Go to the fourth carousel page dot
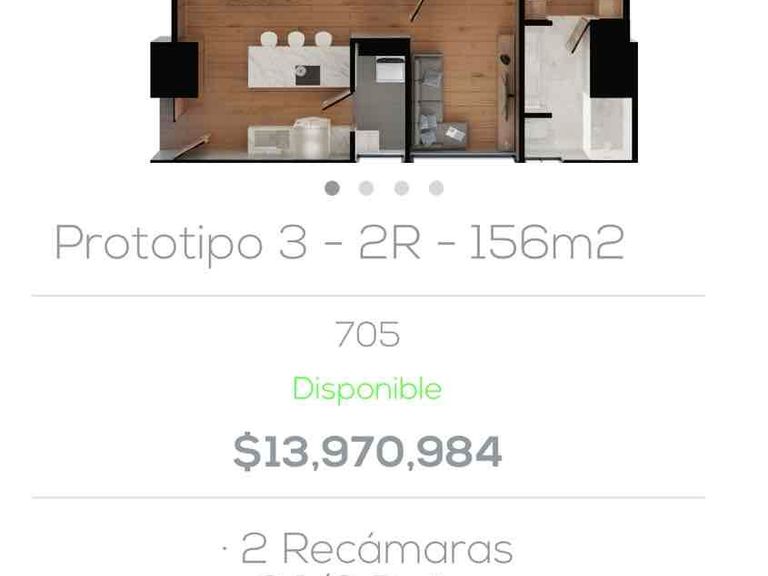 (436, 188)
